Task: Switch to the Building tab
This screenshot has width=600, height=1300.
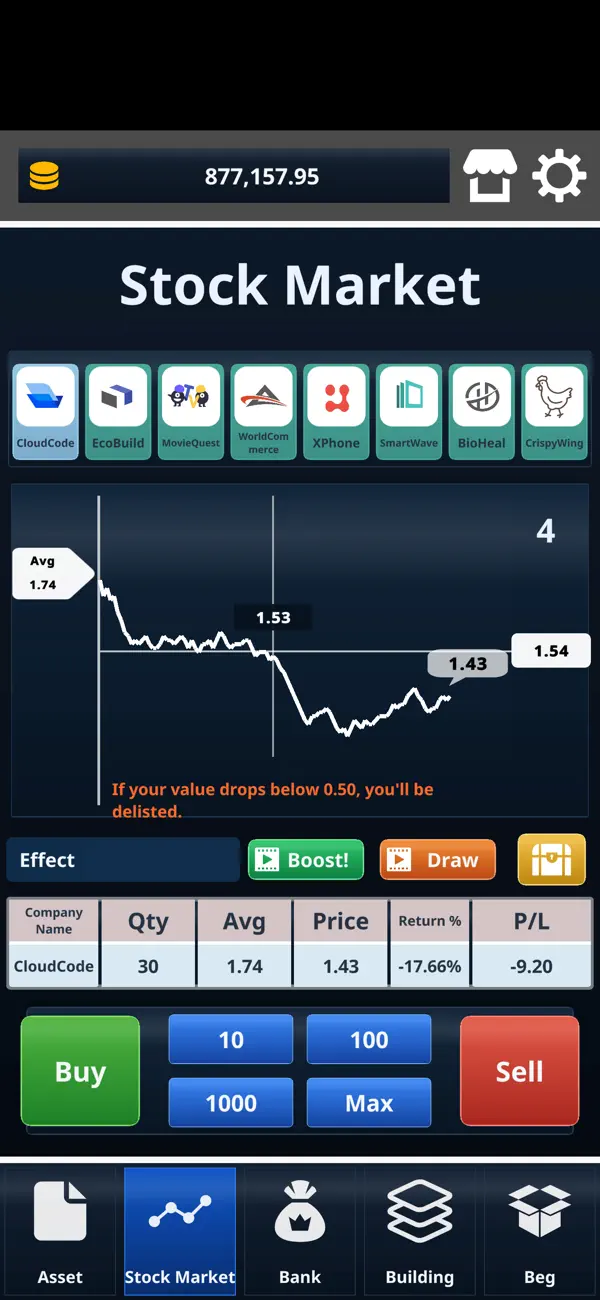Action: (420, 1231)
